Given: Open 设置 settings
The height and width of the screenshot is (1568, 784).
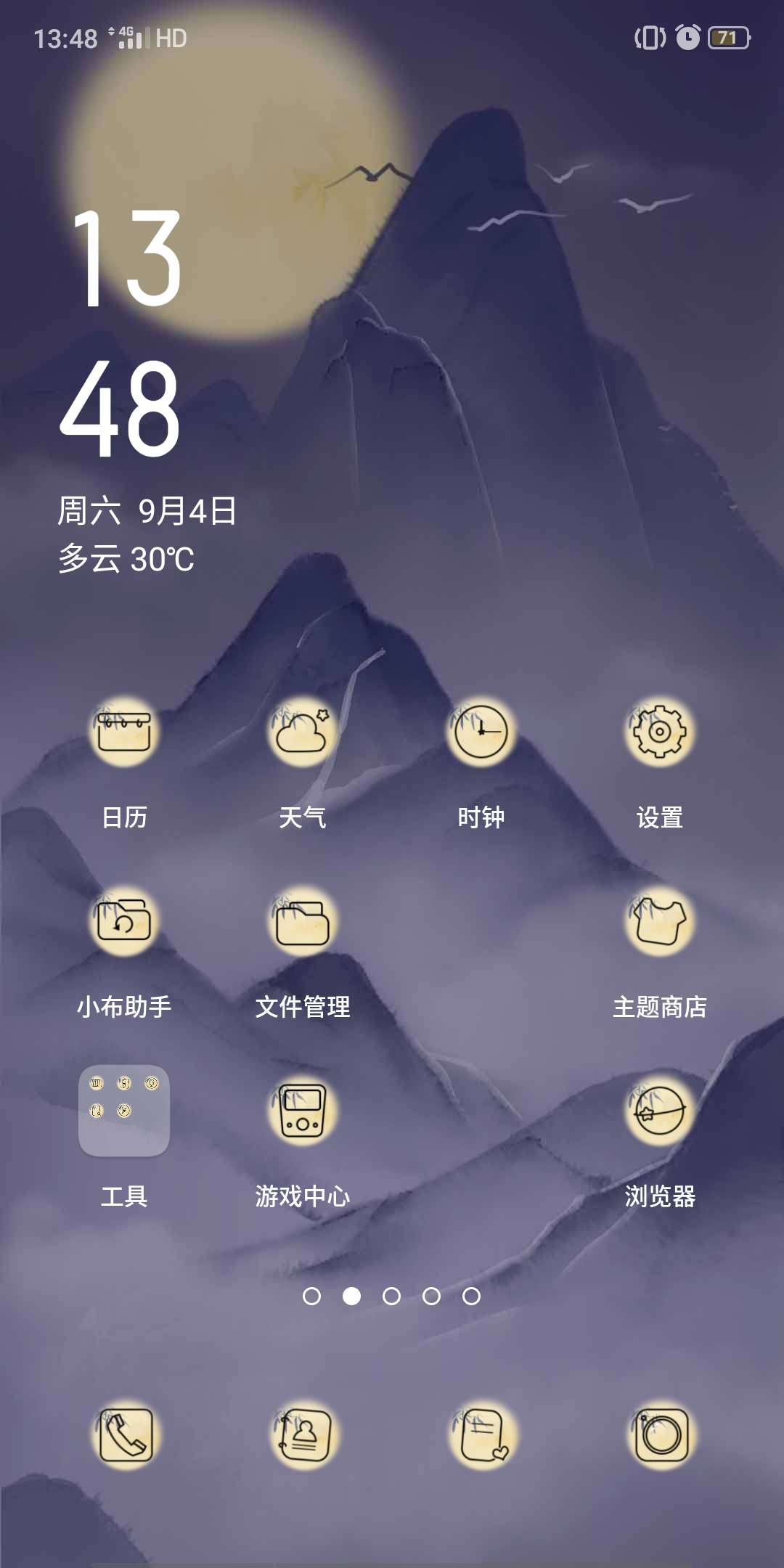Looking at the screenshot, I should coord(659,732).
